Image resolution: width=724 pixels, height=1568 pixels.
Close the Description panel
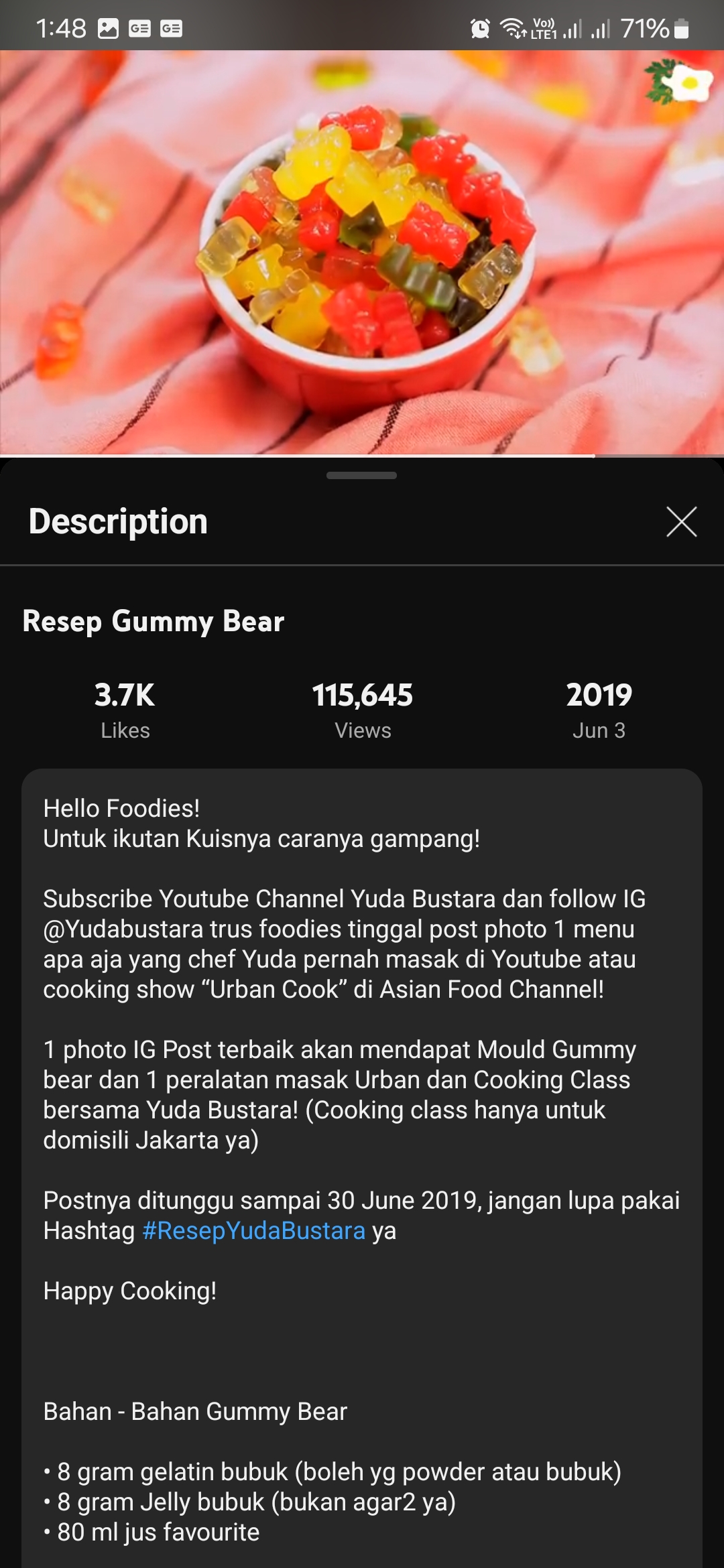pos(682,523)
